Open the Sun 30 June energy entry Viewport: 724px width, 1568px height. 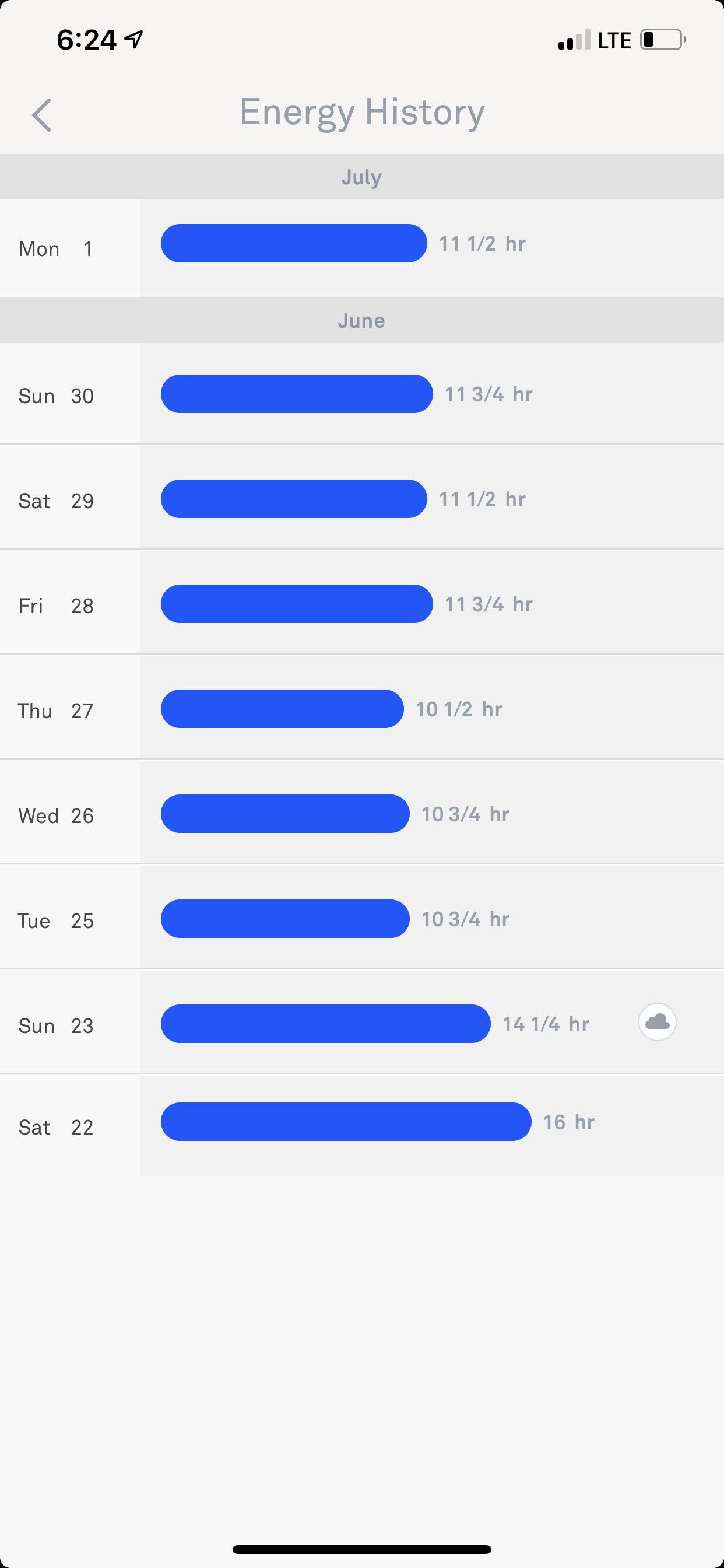pos(361,394)
